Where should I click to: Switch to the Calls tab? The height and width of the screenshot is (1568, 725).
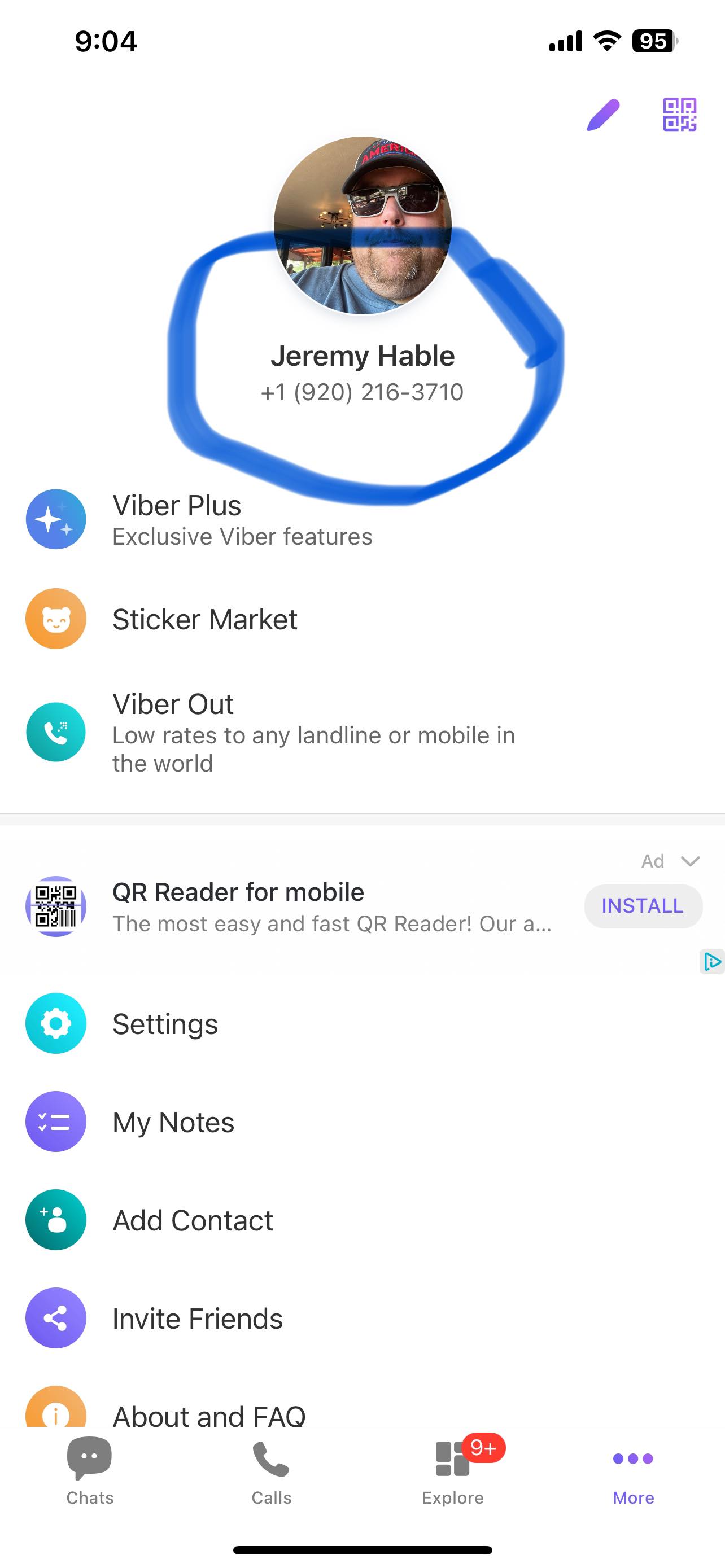point(272,1471)
